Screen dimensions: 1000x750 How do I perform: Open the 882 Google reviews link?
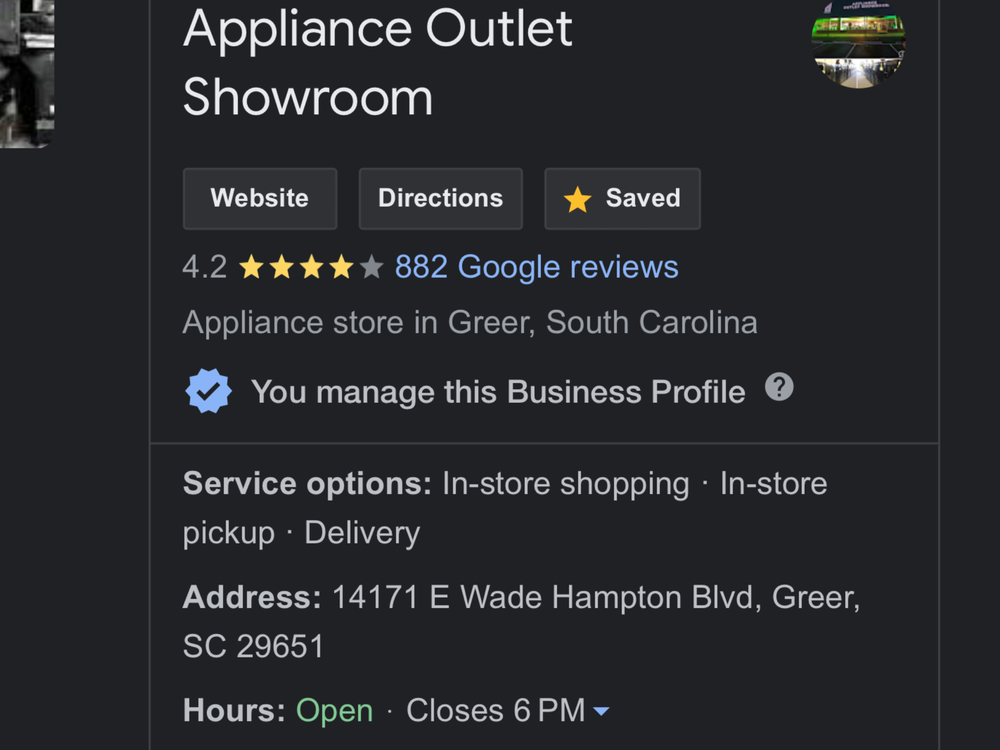tap(536, 267)
